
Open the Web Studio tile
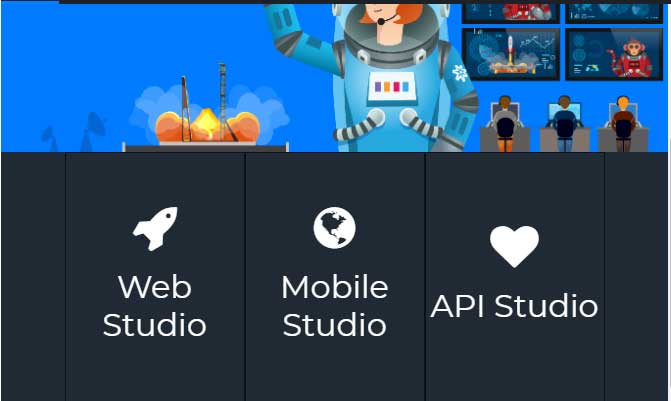coord(155,275)
